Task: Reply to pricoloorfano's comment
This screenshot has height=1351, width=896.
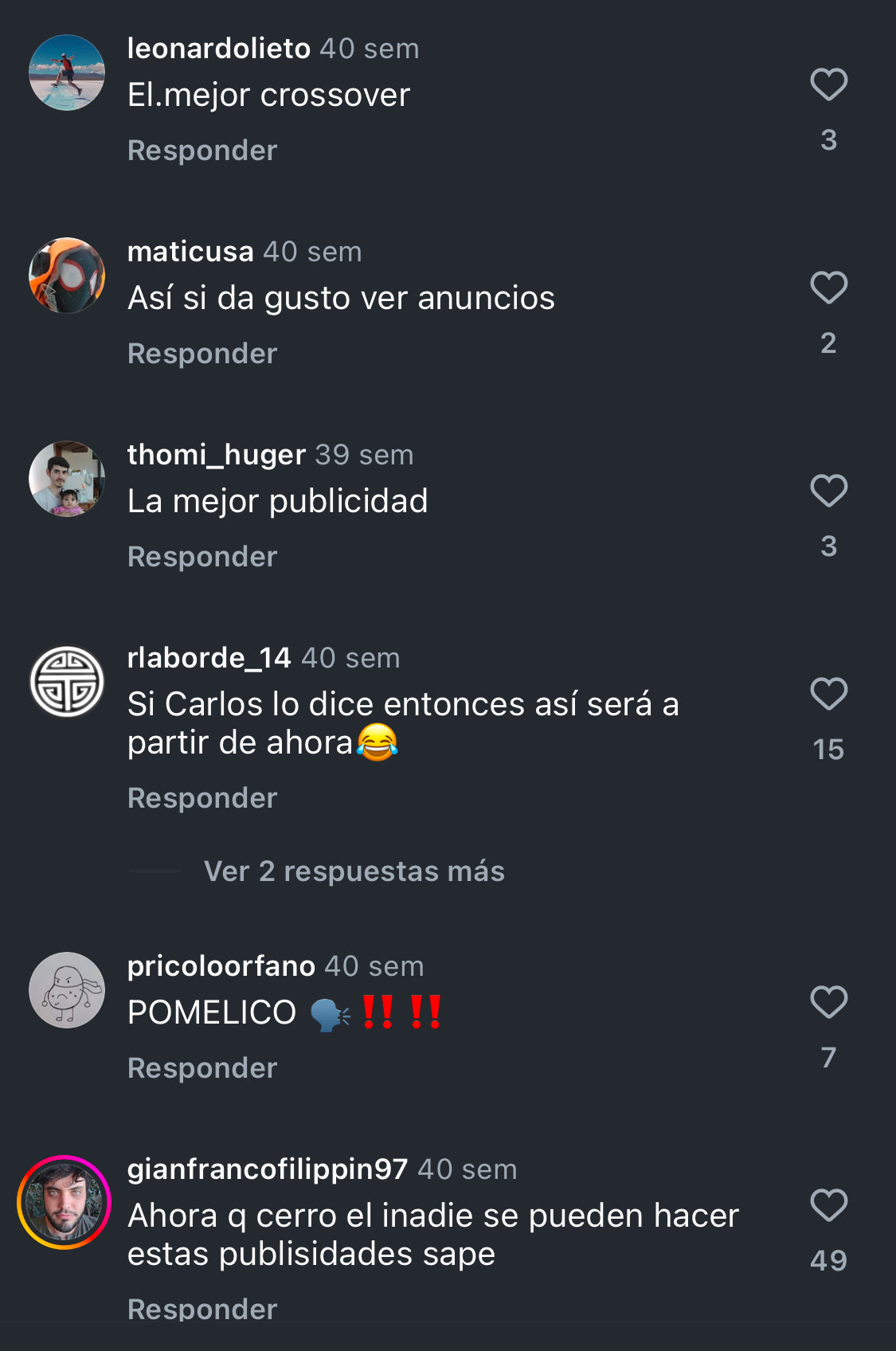Action: [x=202, y=1068]
